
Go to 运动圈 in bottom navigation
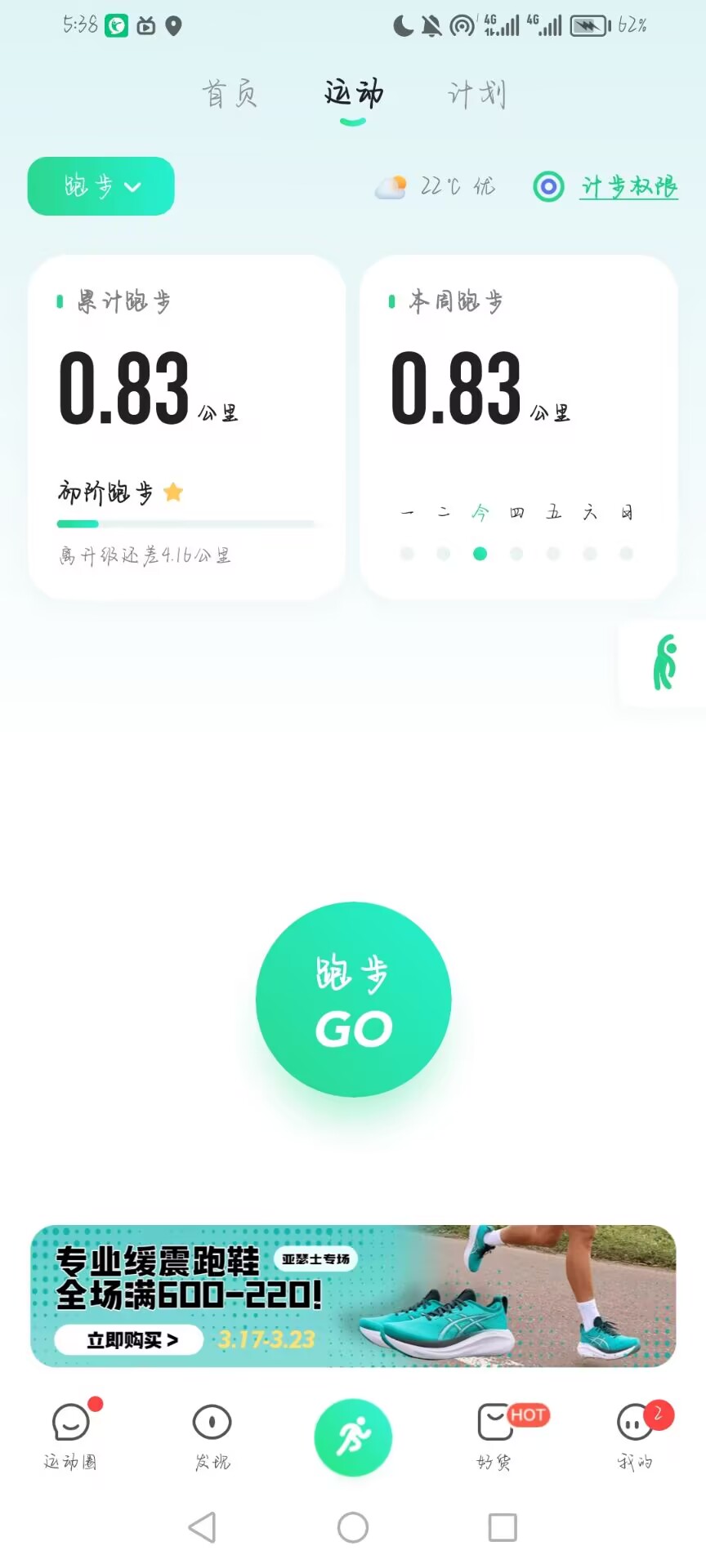[x=71, y=1437]
